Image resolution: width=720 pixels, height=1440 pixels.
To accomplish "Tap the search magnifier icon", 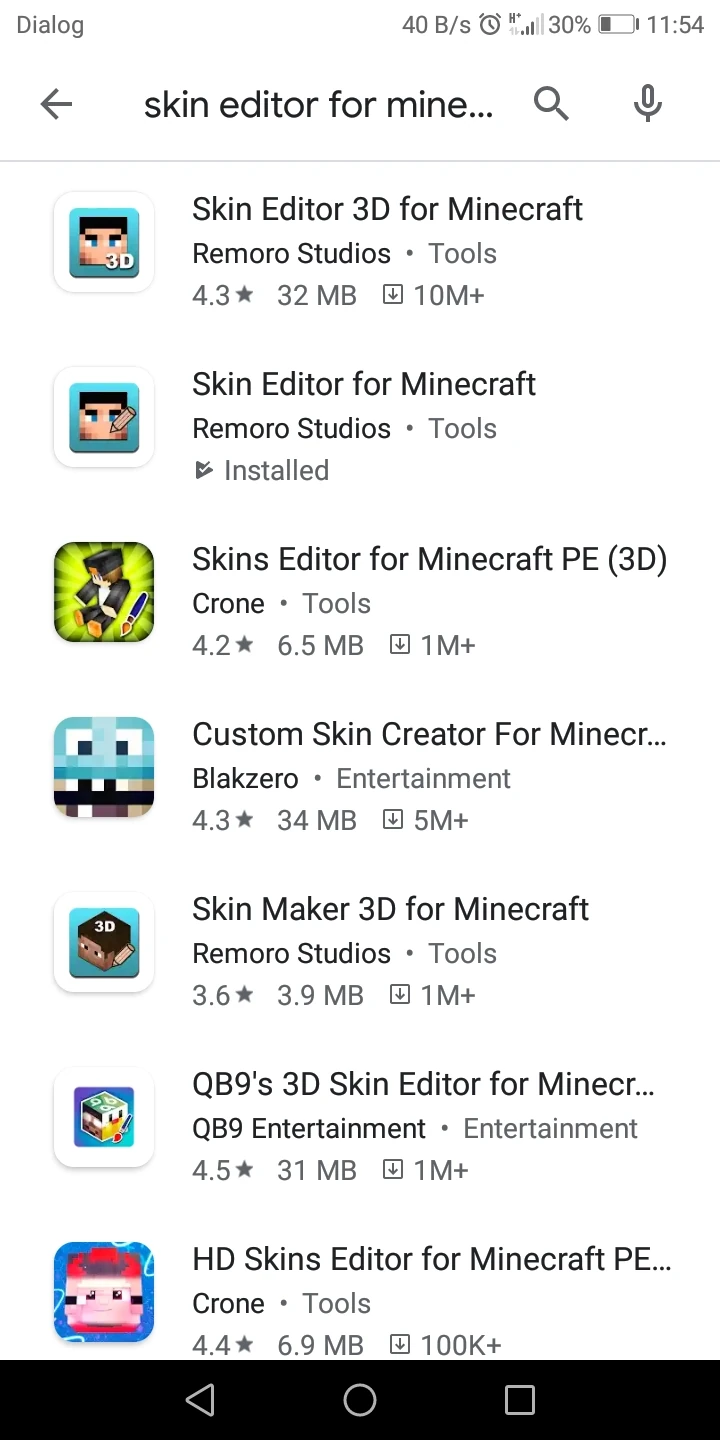I will [551, 104].
